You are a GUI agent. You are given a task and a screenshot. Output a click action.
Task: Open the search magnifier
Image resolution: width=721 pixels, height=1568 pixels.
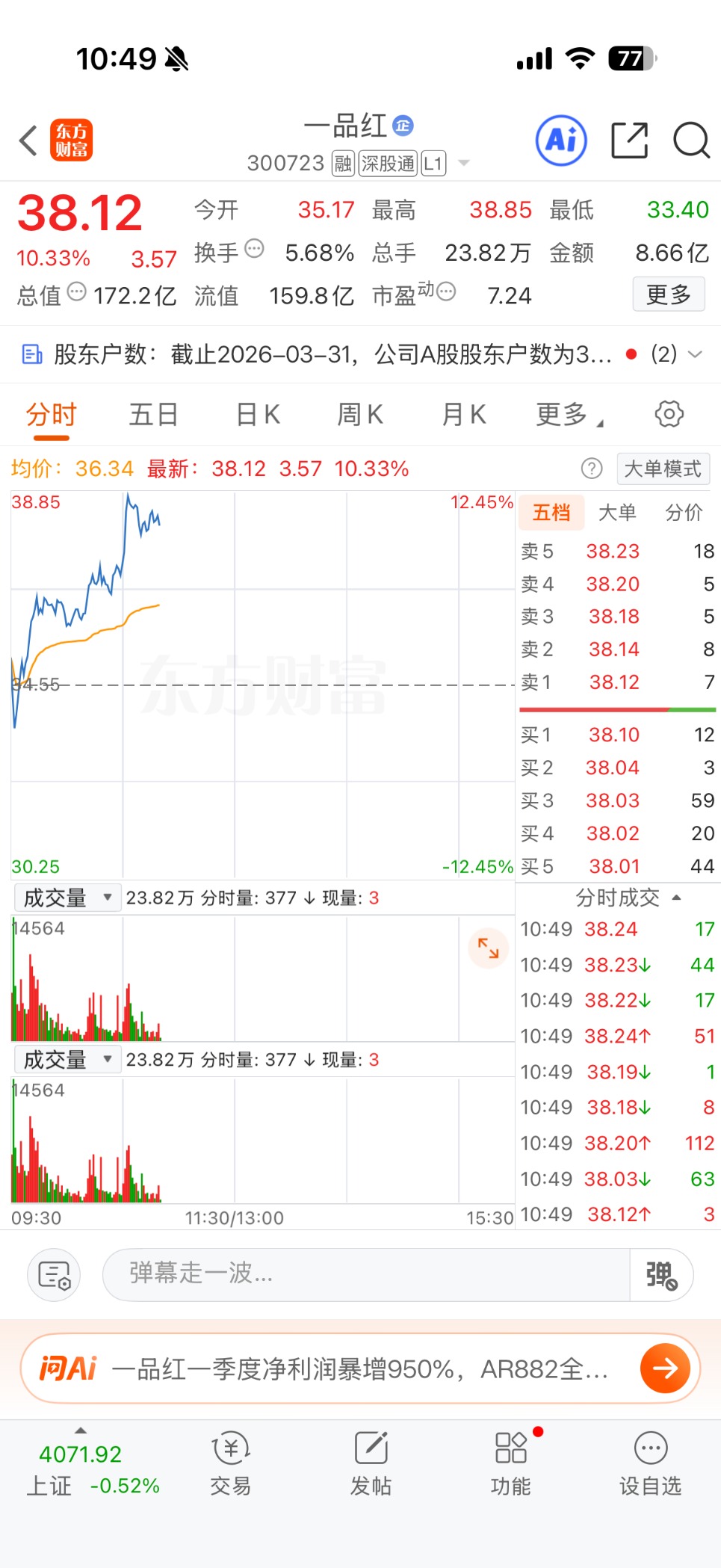pos(691,141)
